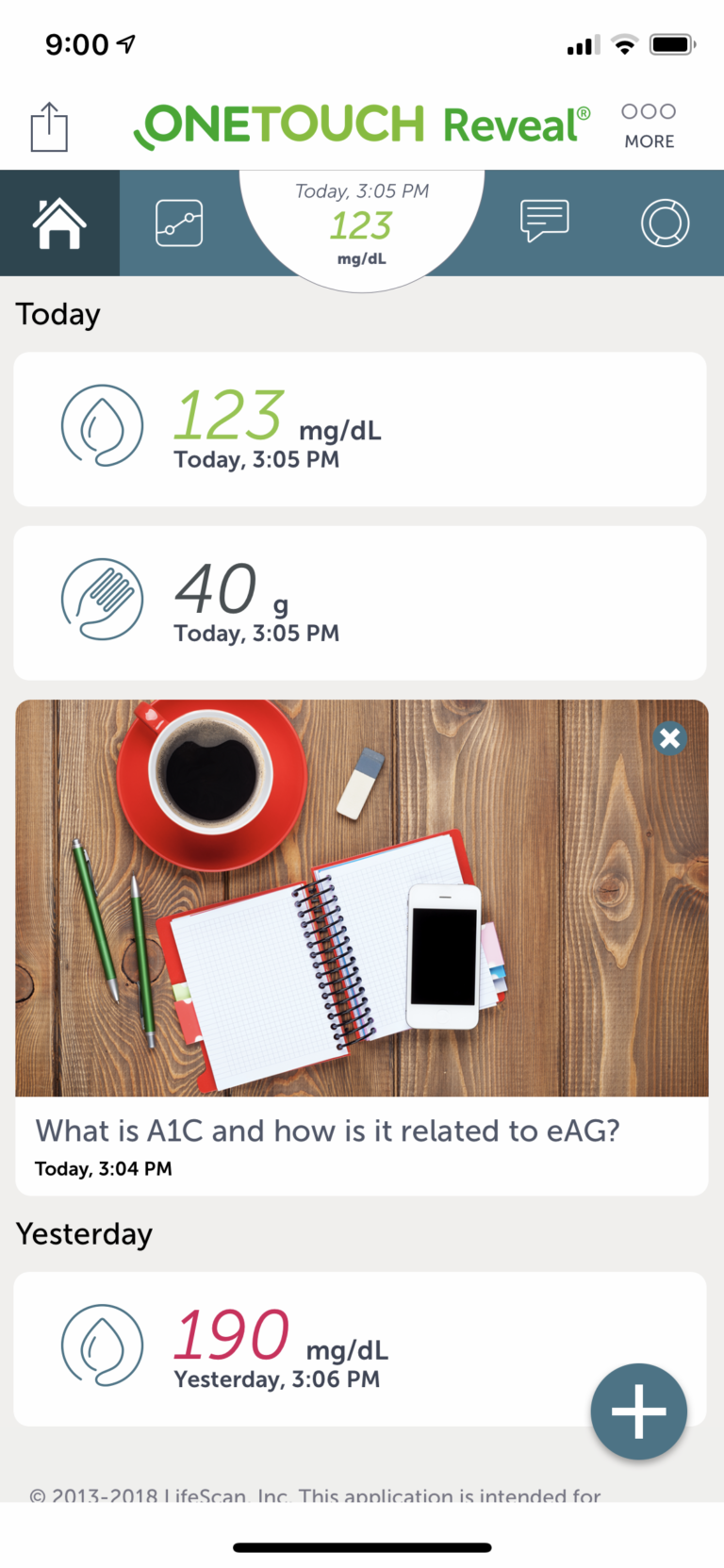Open the trends graph tab
724x1568 pixels.
(x=179, y=223)
